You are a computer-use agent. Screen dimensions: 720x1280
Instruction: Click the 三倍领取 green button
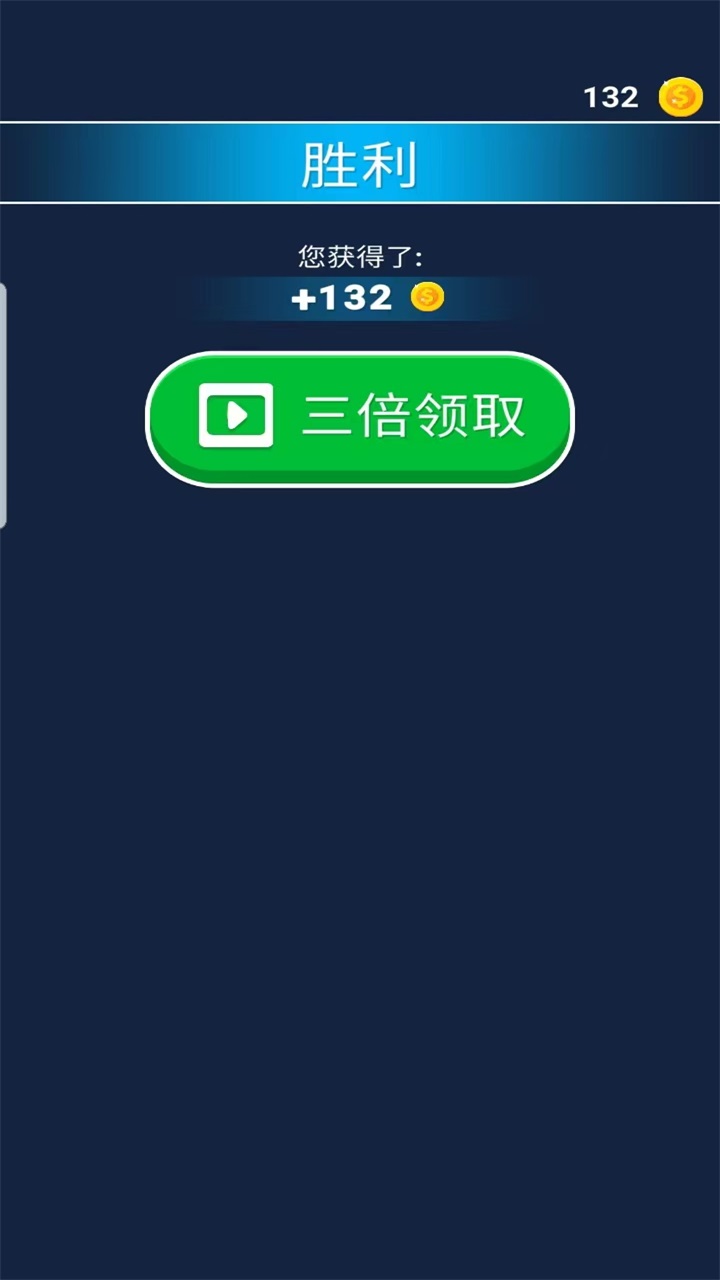[360, 418]
